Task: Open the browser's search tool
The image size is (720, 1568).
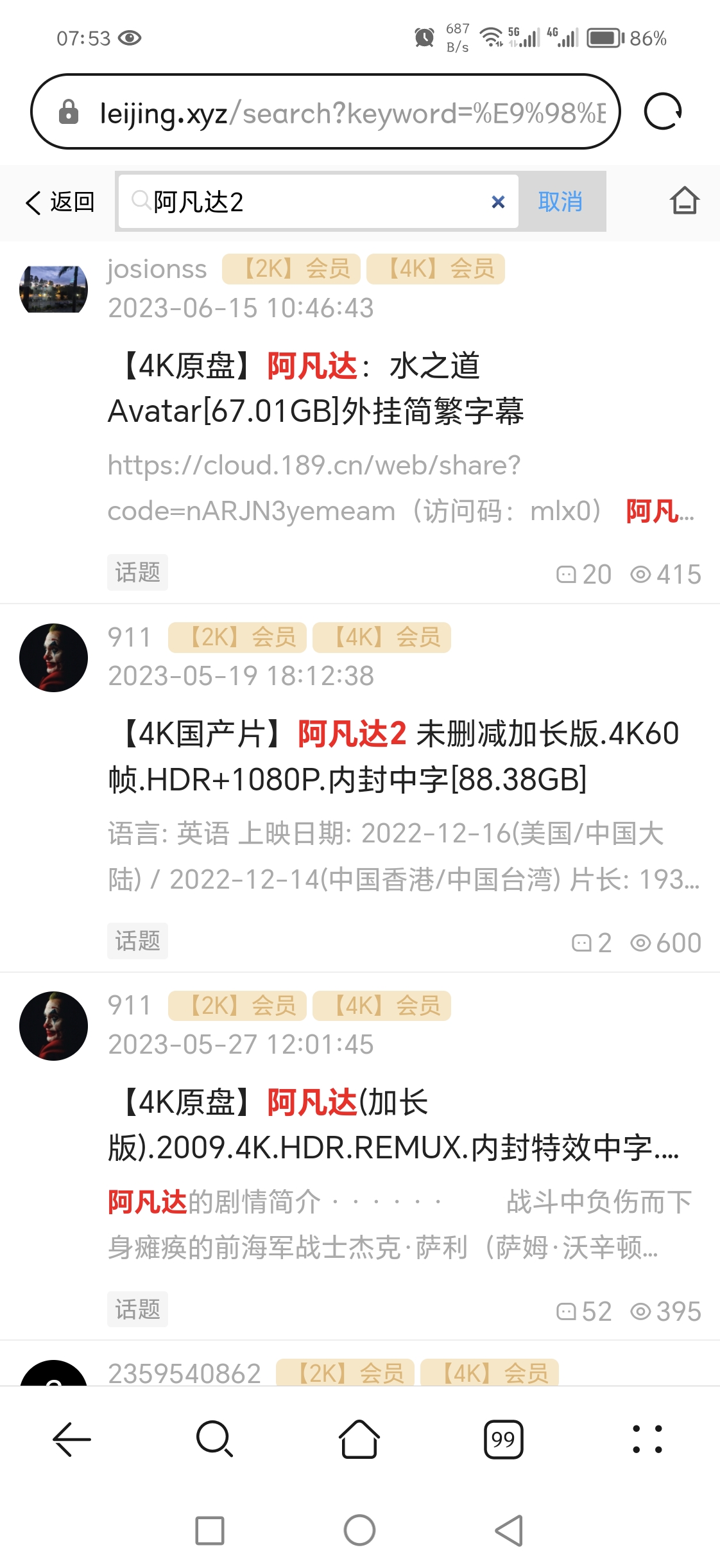Action: click(214, 1440)
